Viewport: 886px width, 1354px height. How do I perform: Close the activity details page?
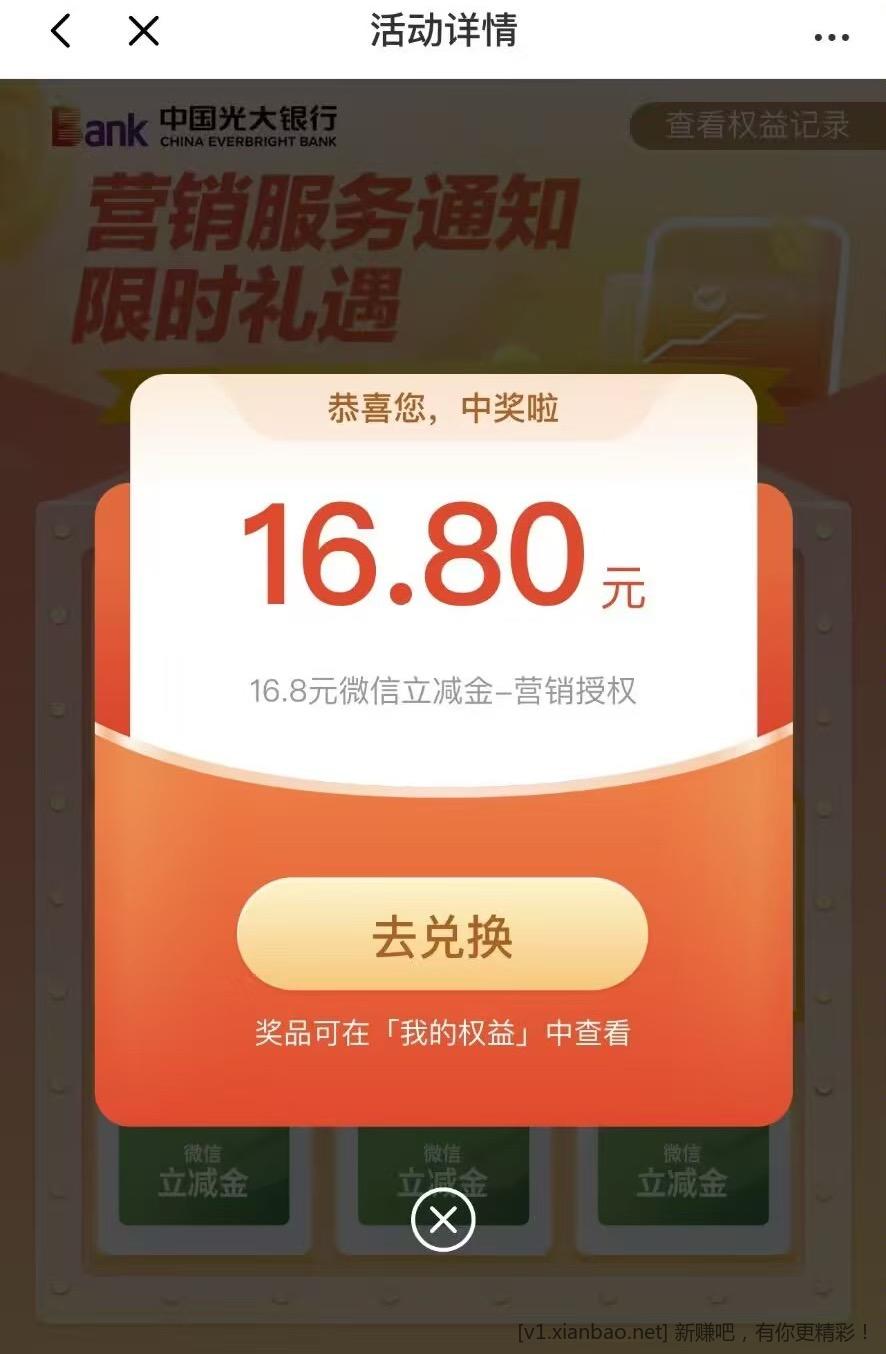[144, 32]
